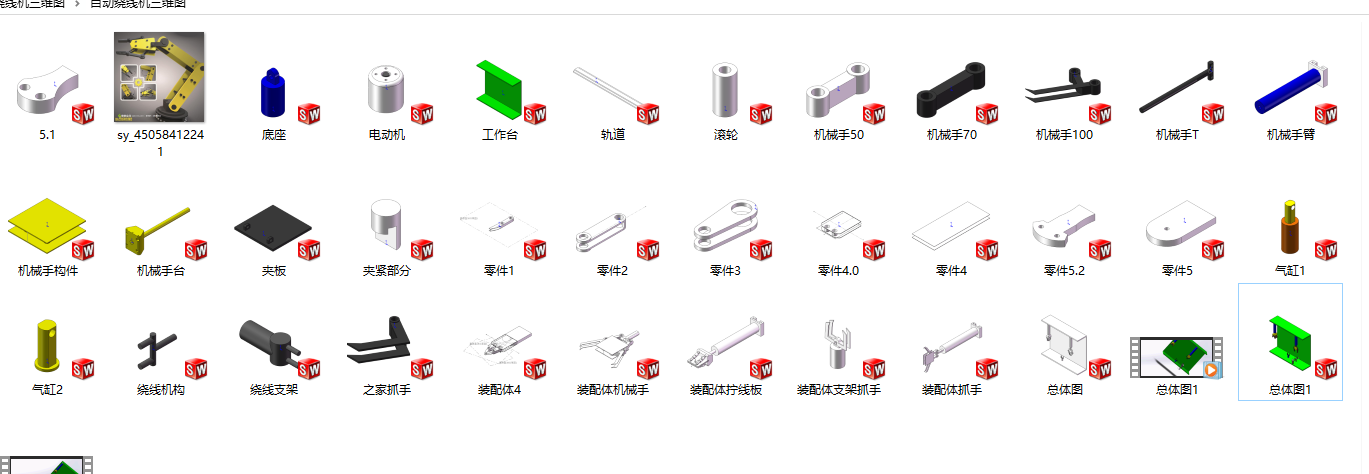Select the 装配体支架抓手 assembly
This screenshot has width=1369, height=474.
838,348
